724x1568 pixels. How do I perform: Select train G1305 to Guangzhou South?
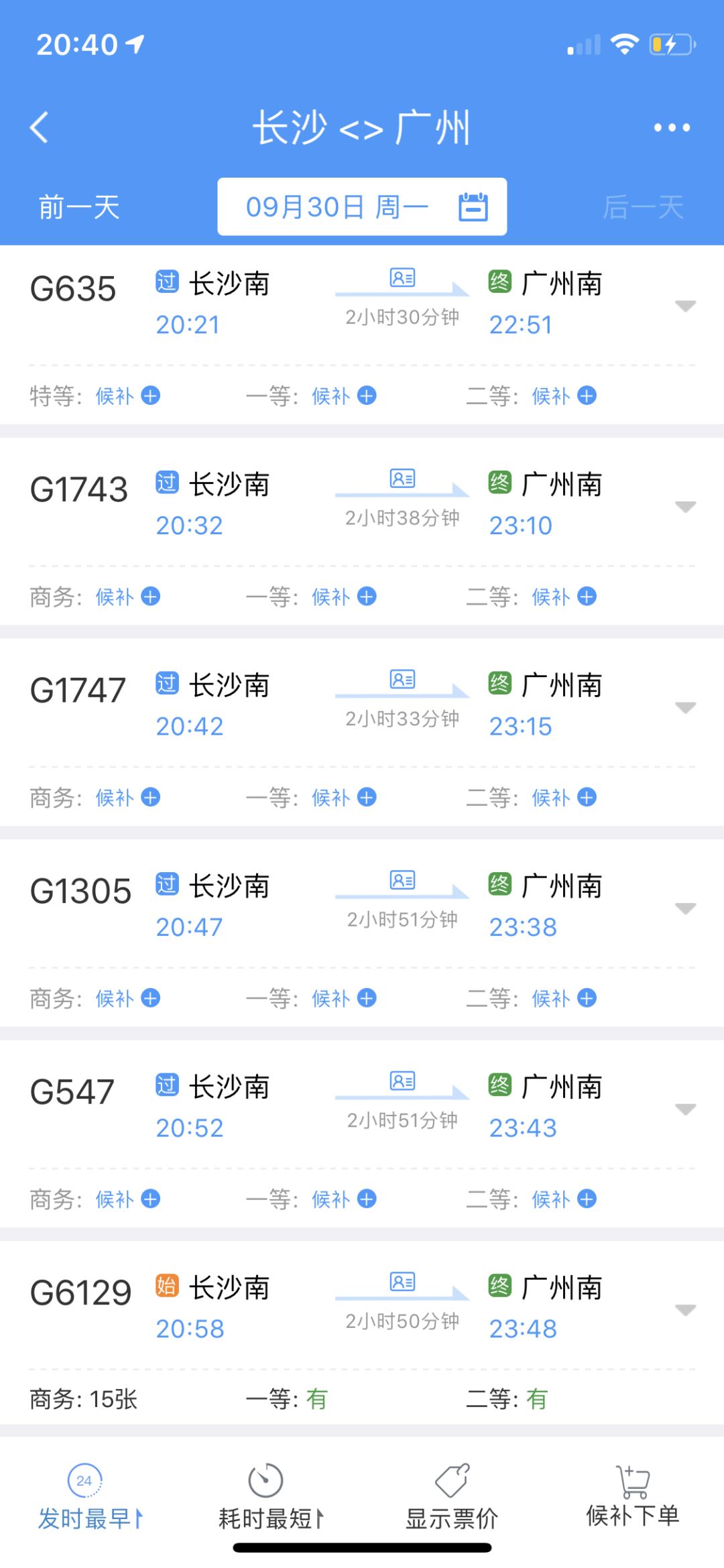tap(362, 906)
